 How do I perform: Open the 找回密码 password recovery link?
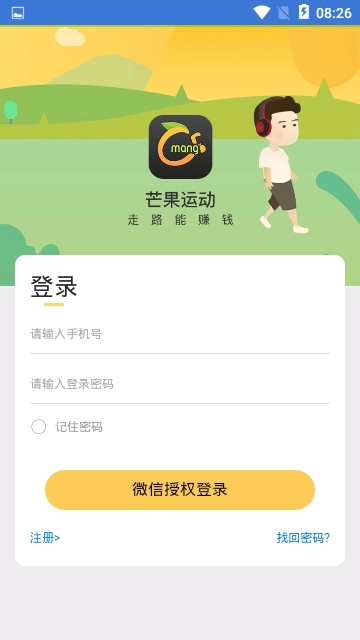[x=303, y=538]
